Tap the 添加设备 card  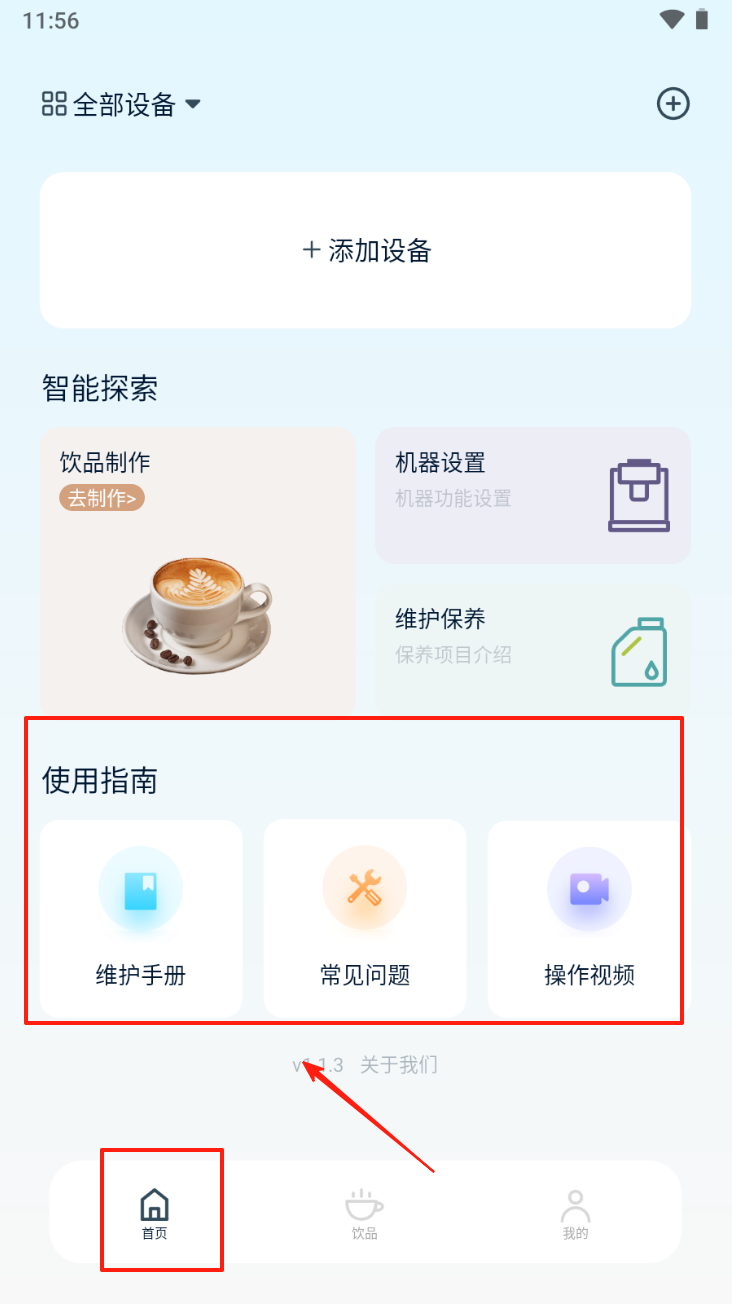click(x=365, y=250)
